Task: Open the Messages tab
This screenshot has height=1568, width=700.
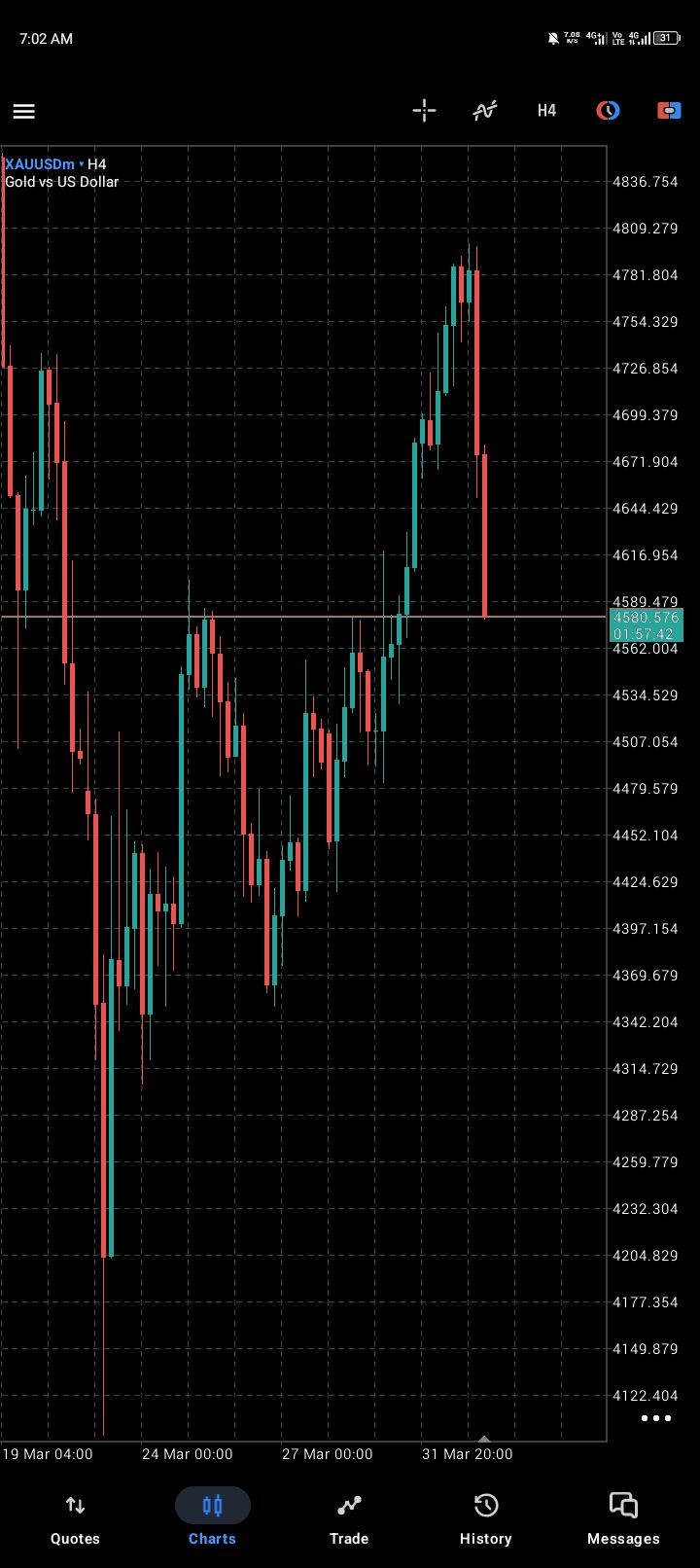Action: 623,1518
